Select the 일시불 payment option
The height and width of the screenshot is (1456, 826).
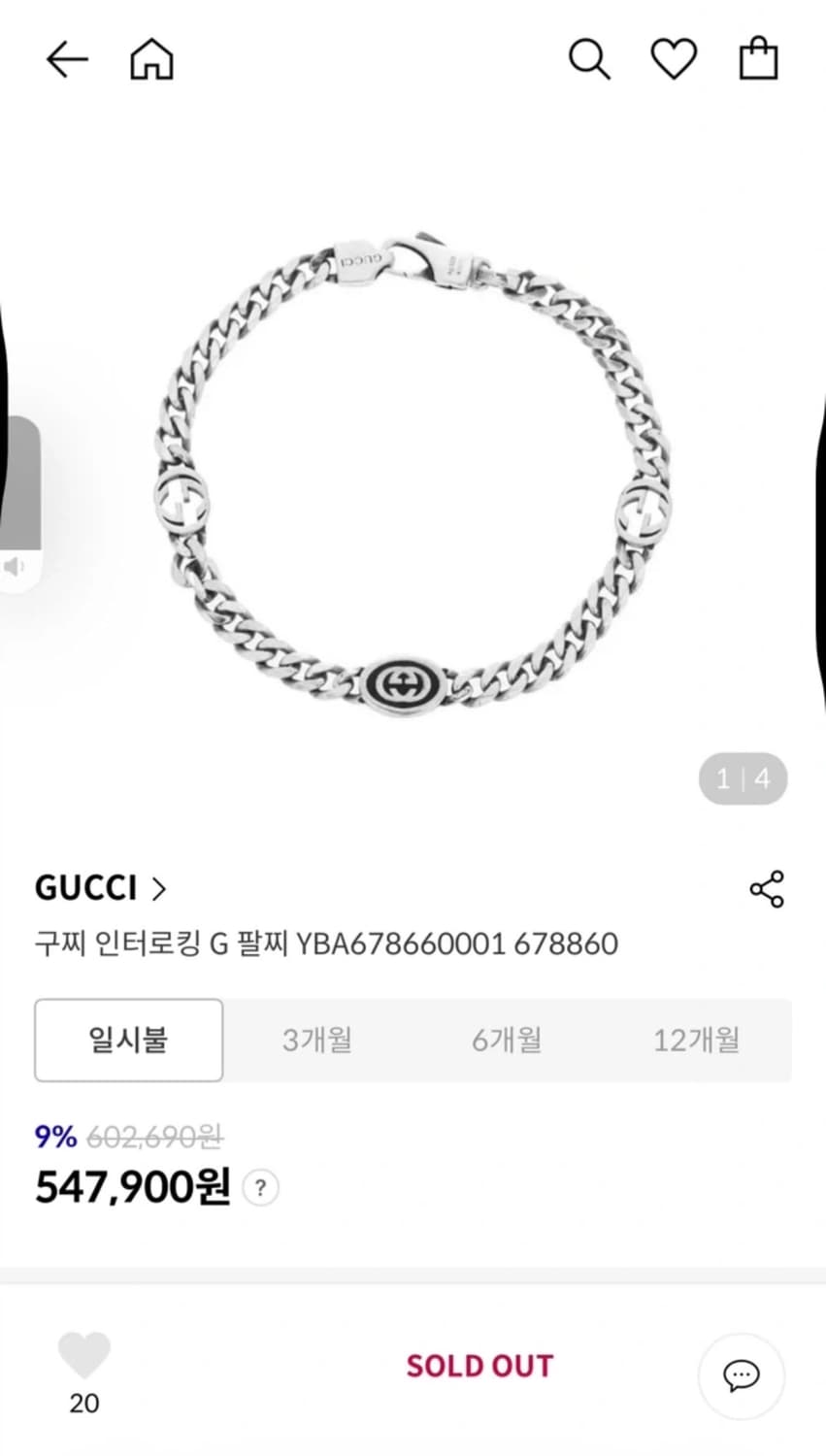coord(128,1040)
